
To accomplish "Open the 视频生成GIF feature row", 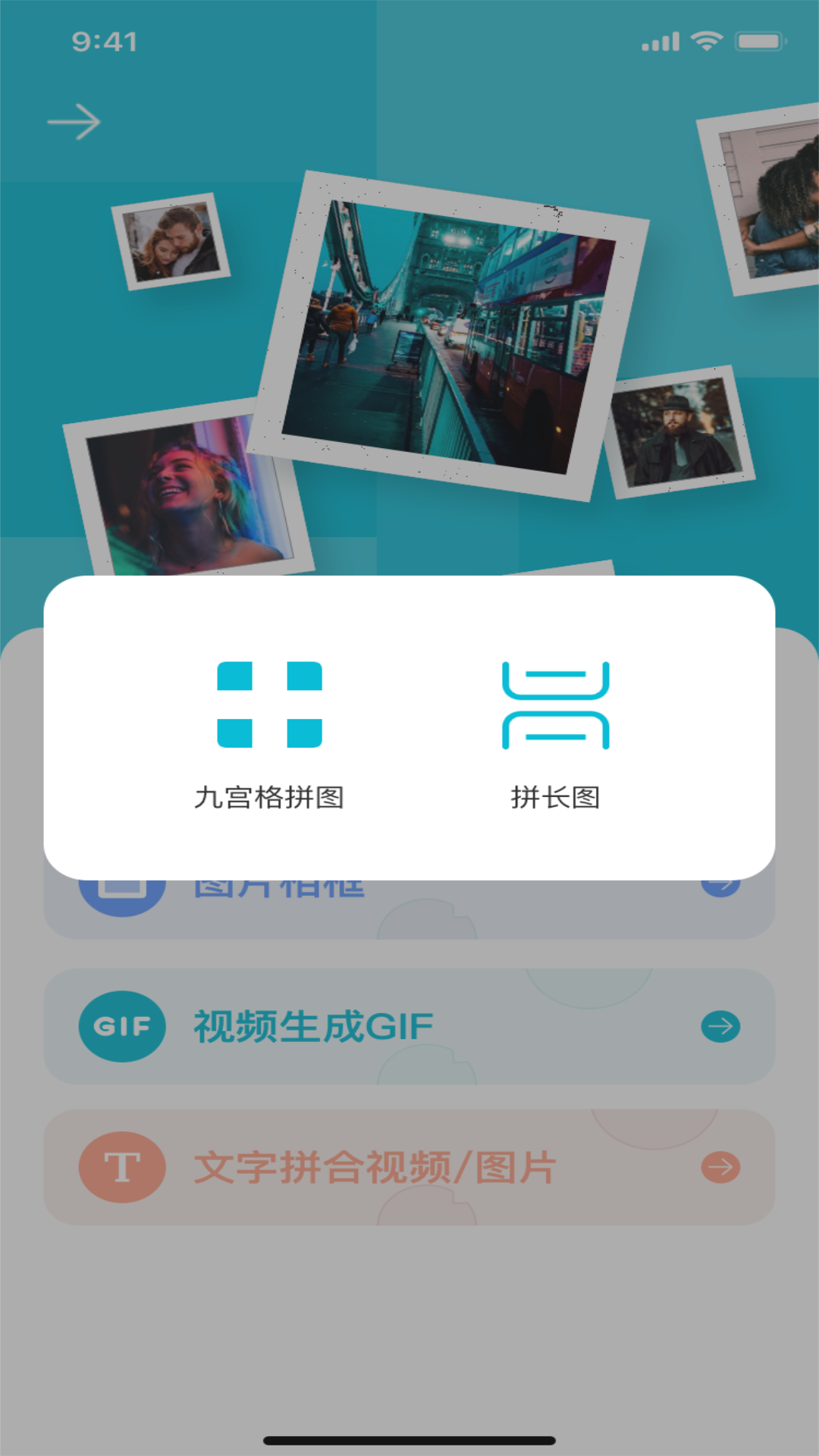I will (x=409, y=1025).
